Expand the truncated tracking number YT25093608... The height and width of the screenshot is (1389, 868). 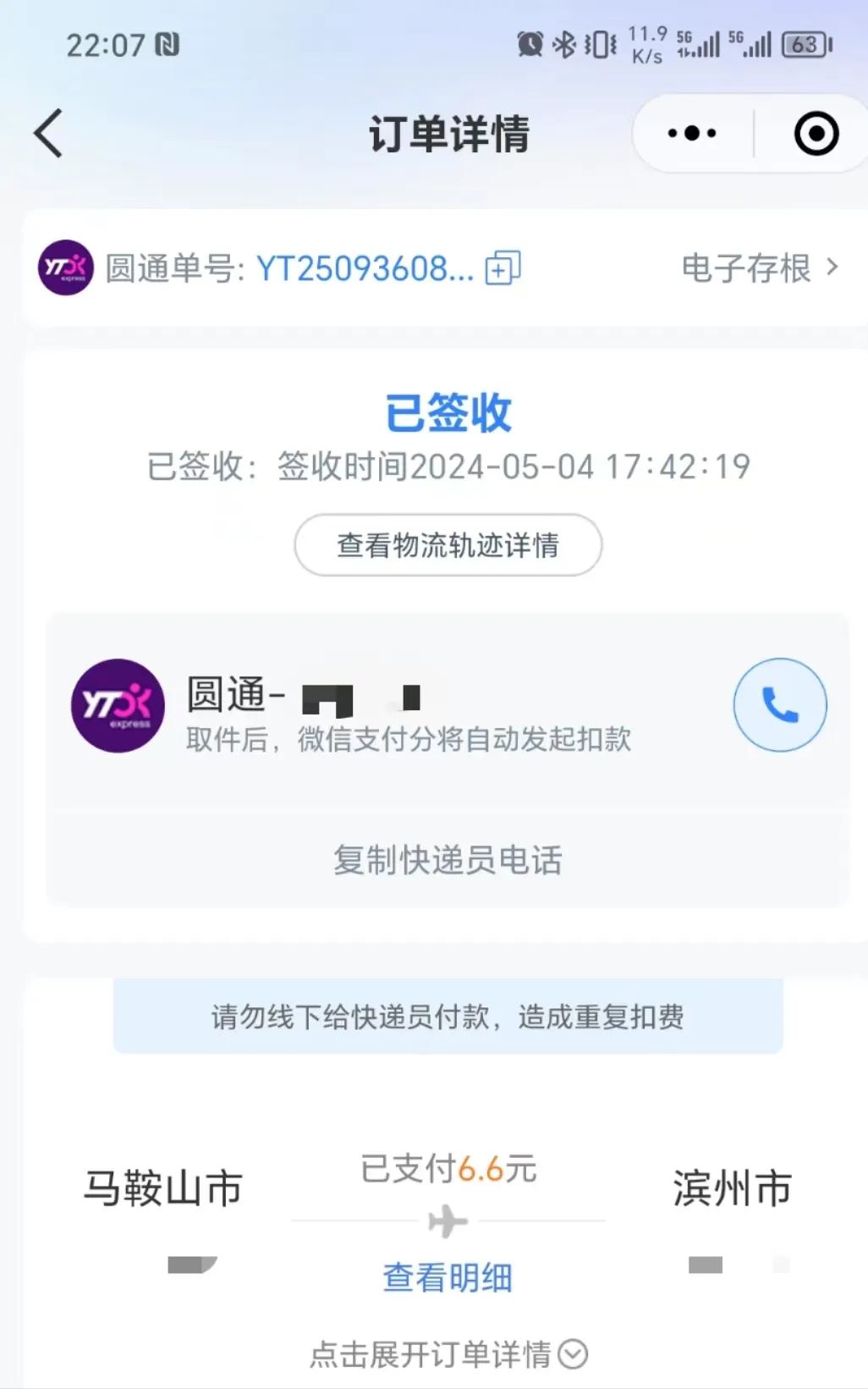pyautogui.click(x=364, y=268)
